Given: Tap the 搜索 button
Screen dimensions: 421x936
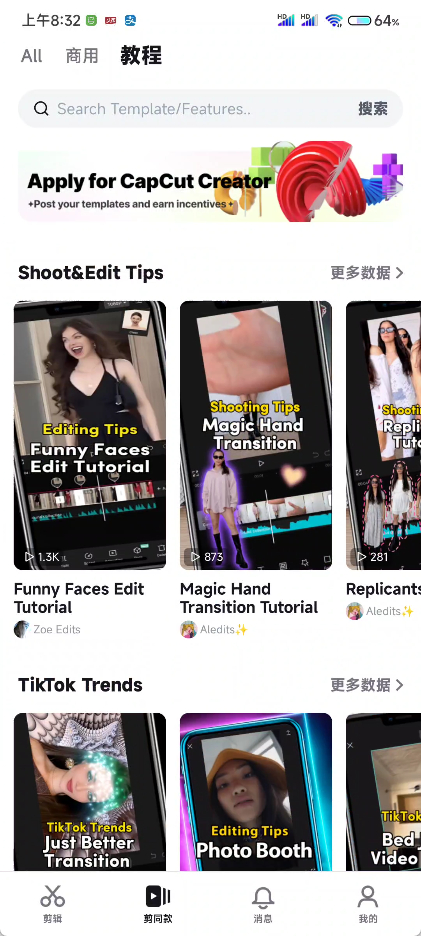Looking at the screenshot, I should [373, 109].
